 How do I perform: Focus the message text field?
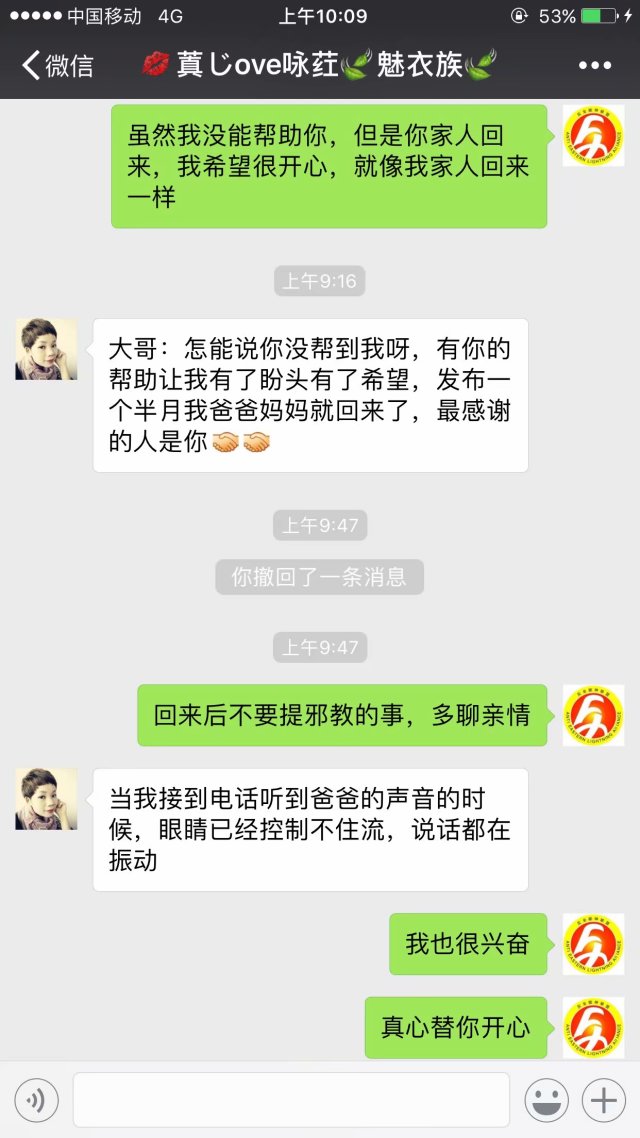click(x=290, y=1101)
